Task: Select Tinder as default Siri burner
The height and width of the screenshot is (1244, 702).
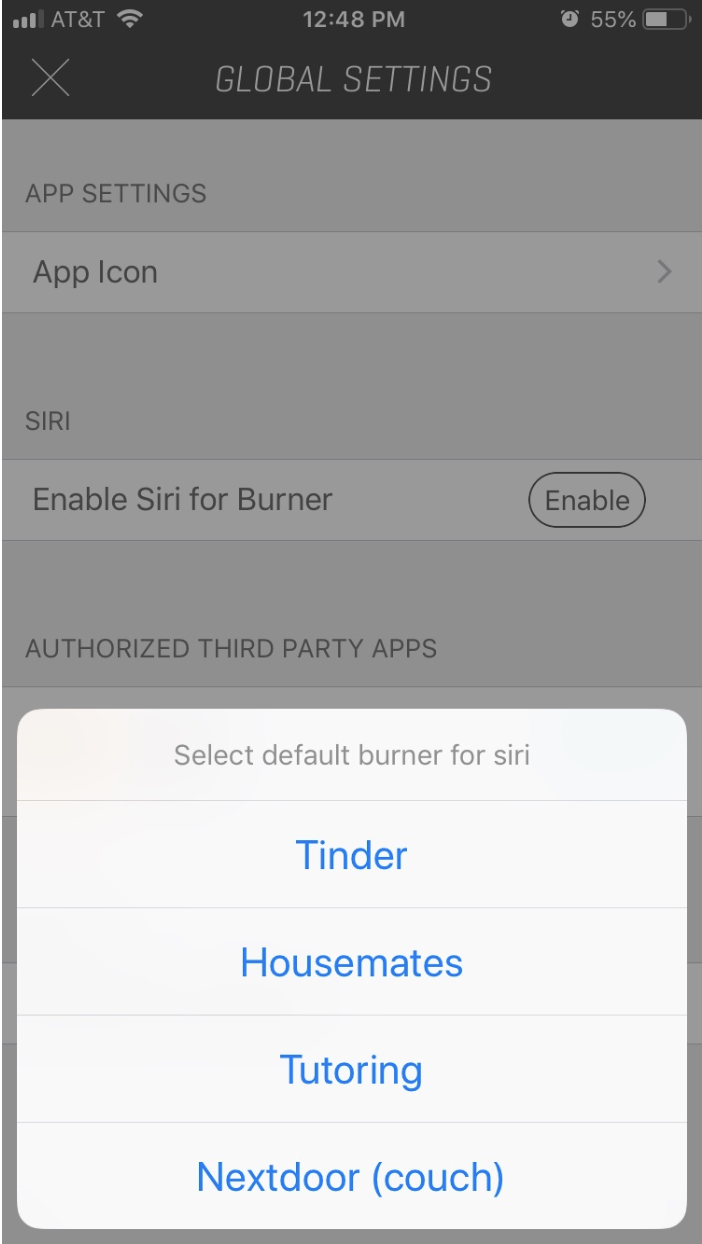Action: [351, 855]
